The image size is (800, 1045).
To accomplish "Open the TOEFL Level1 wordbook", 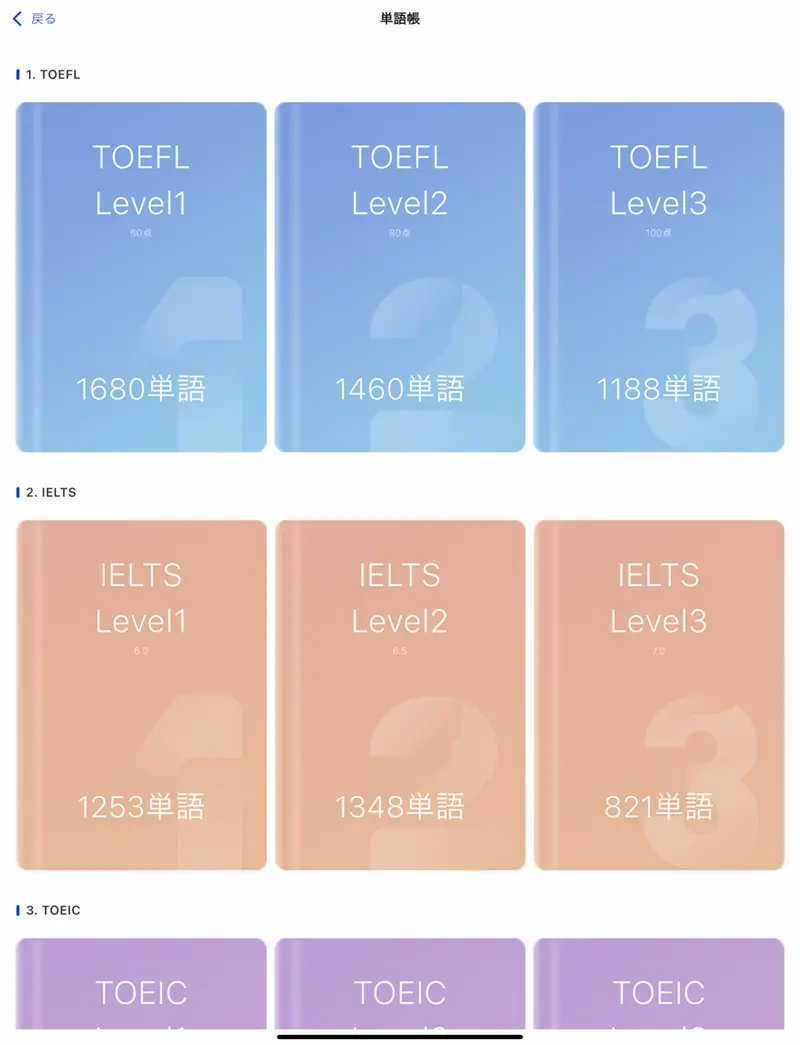I will pos(141,277).
